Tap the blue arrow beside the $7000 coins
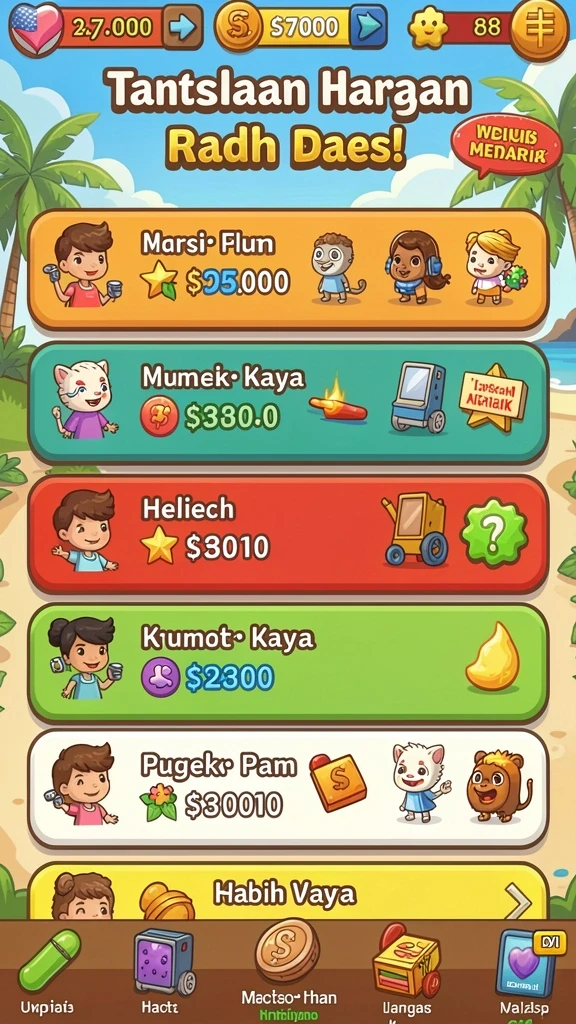 pos(368,27)
